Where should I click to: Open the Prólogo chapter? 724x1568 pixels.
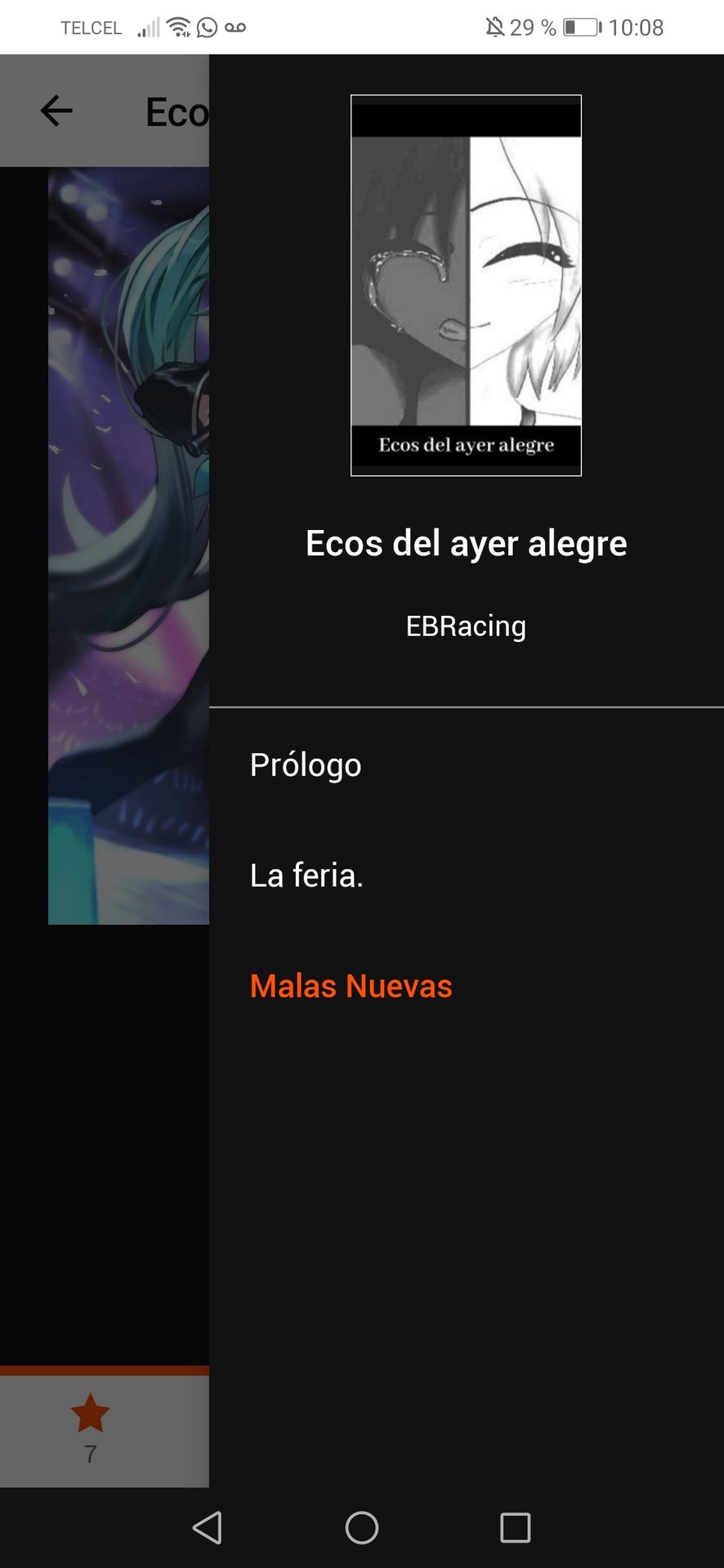coord(306,765)
